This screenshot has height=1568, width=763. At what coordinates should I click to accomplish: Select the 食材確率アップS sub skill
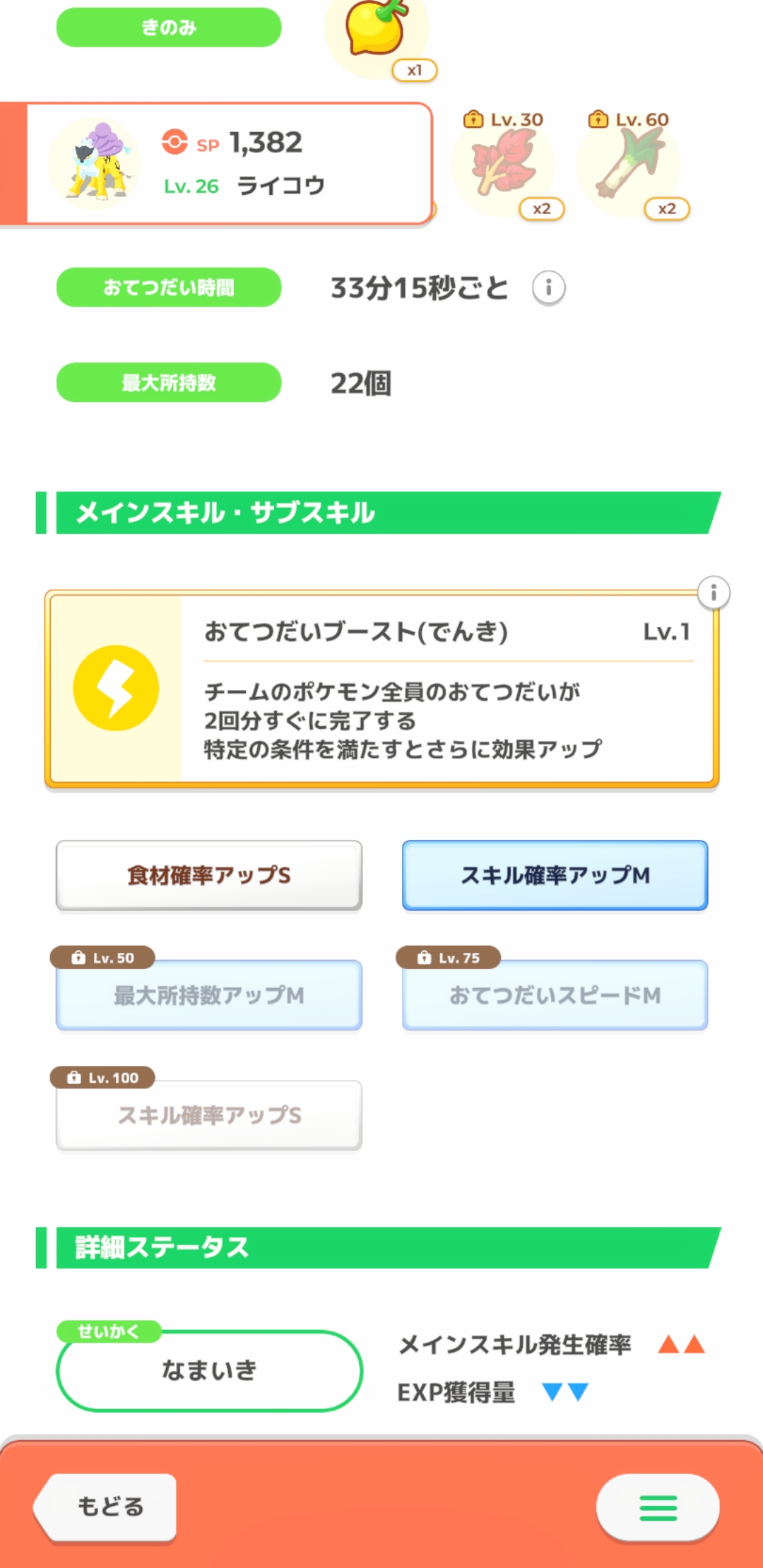point(209,876)
